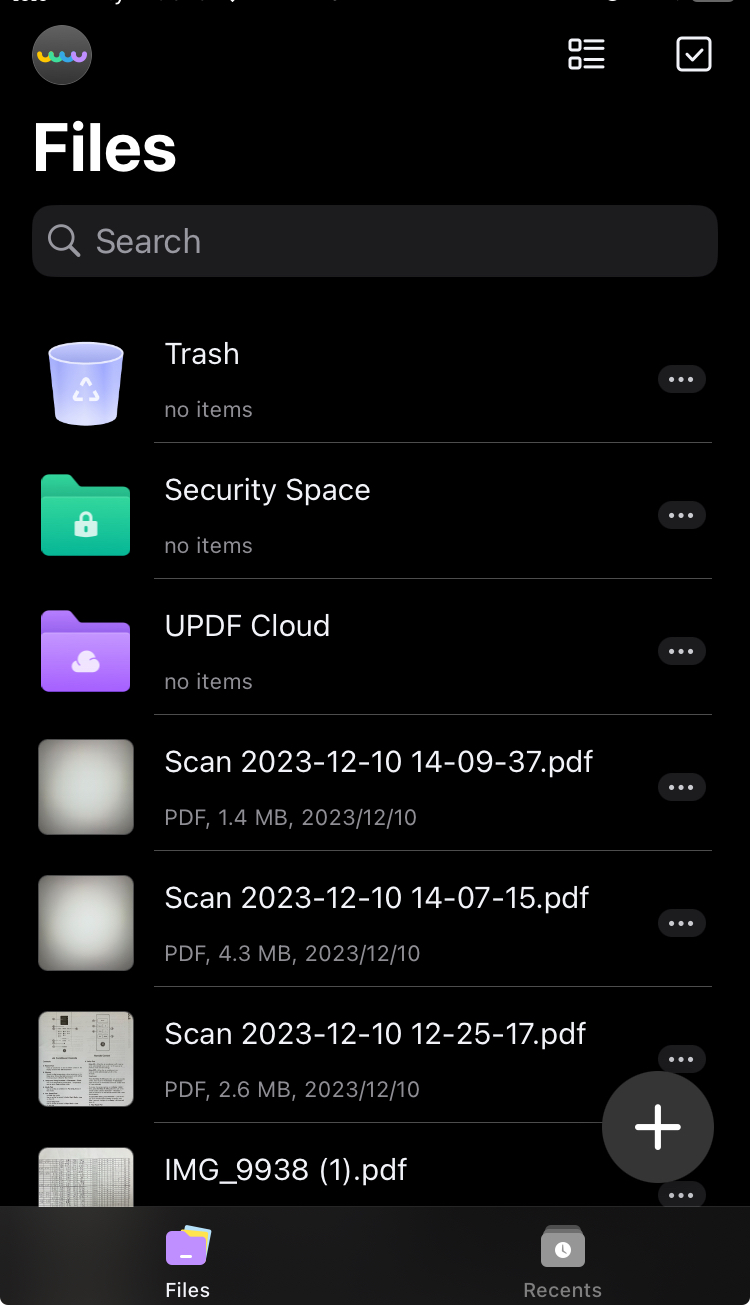The height and width of the screenshot is (1305, 750).
Task: Open options for Scan 2023-12-10 14-09-37.pdf
Action: point(682,787)
